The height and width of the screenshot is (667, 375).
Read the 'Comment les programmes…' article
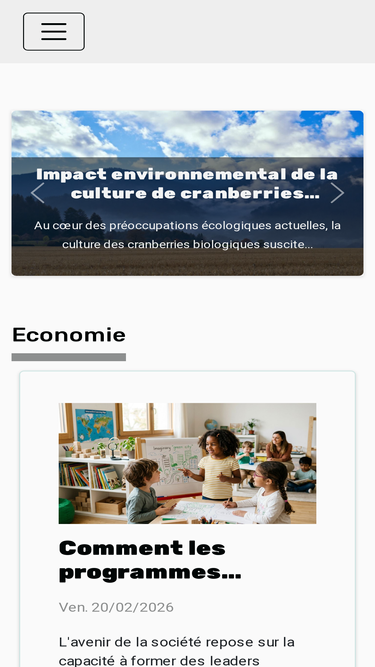click(x=150, y=560)
